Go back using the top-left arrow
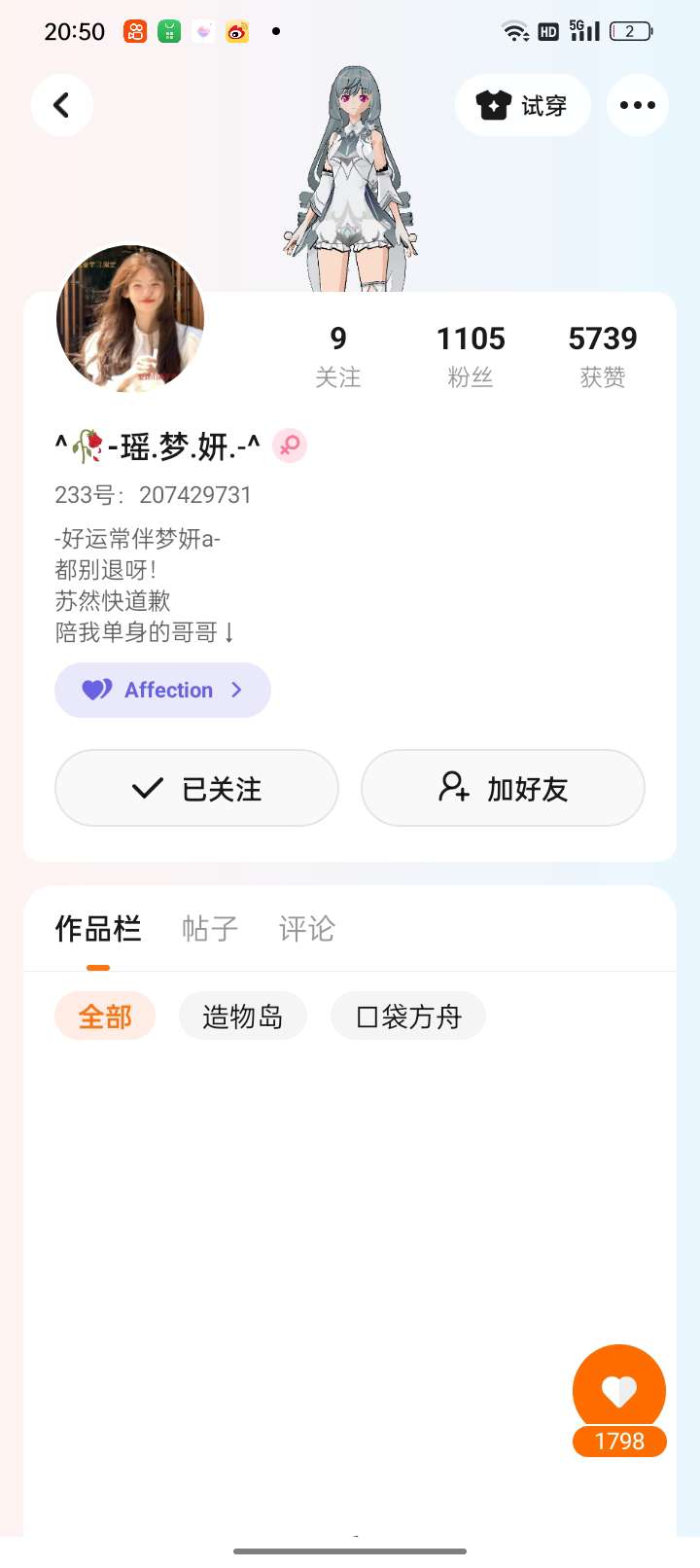Image resolution: width=700 pixels, height=1568 pixels. click(62, 105)
